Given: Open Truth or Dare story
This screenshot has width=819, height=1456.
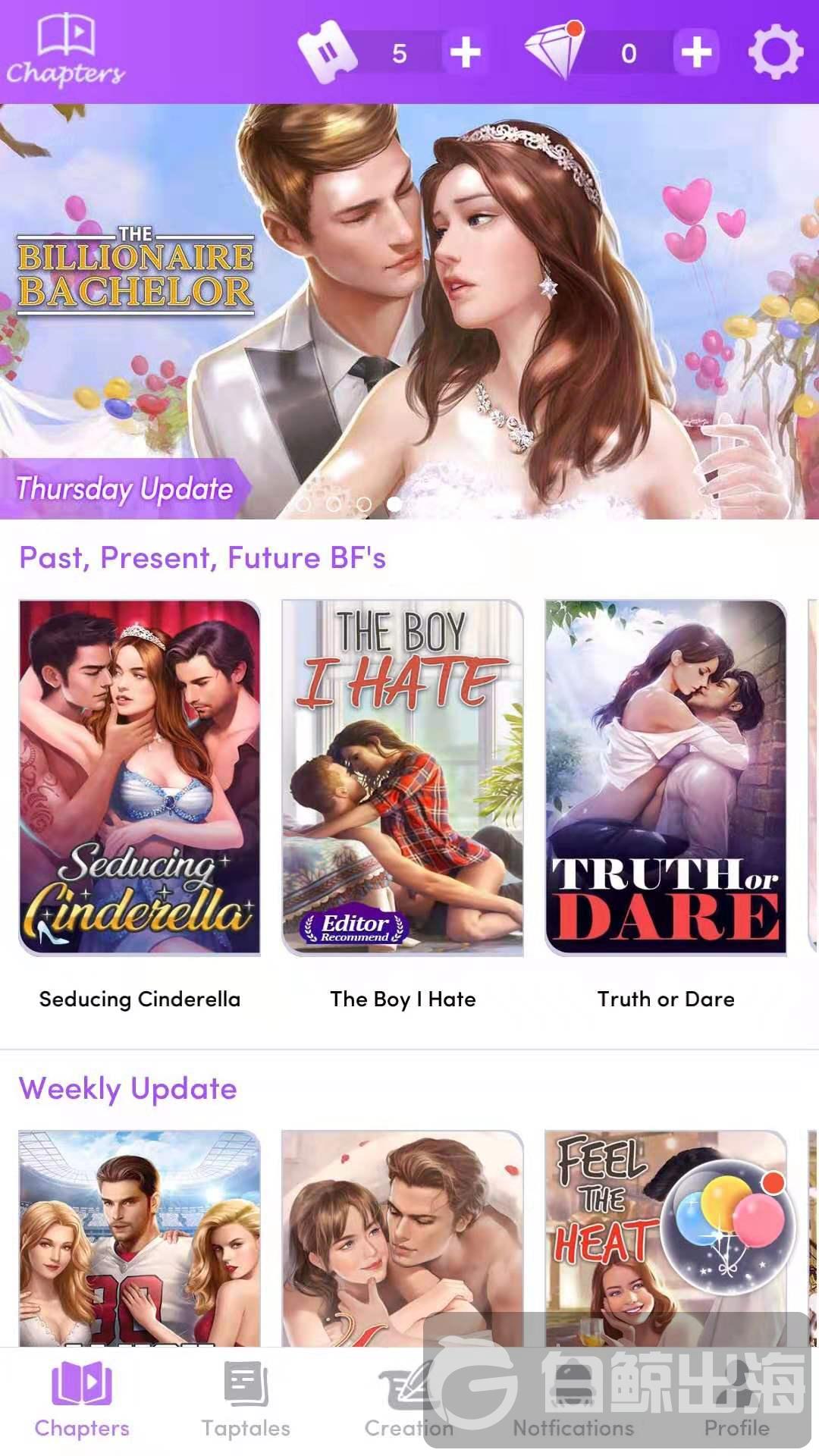Looking at the screenshot, I should coord(666,777).
